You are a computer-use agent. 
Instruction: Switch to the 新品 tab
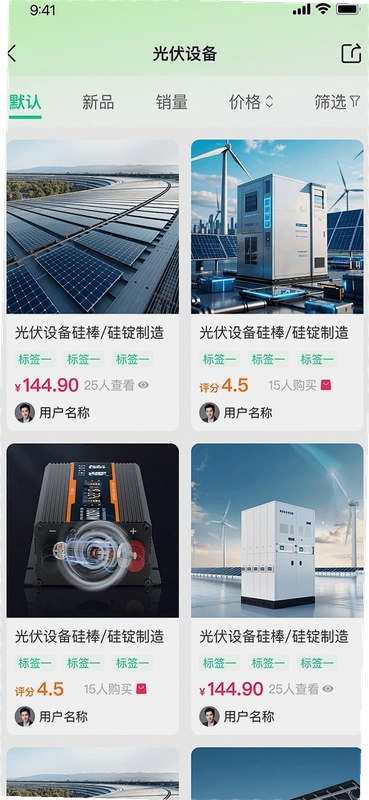tap(98, 102)
